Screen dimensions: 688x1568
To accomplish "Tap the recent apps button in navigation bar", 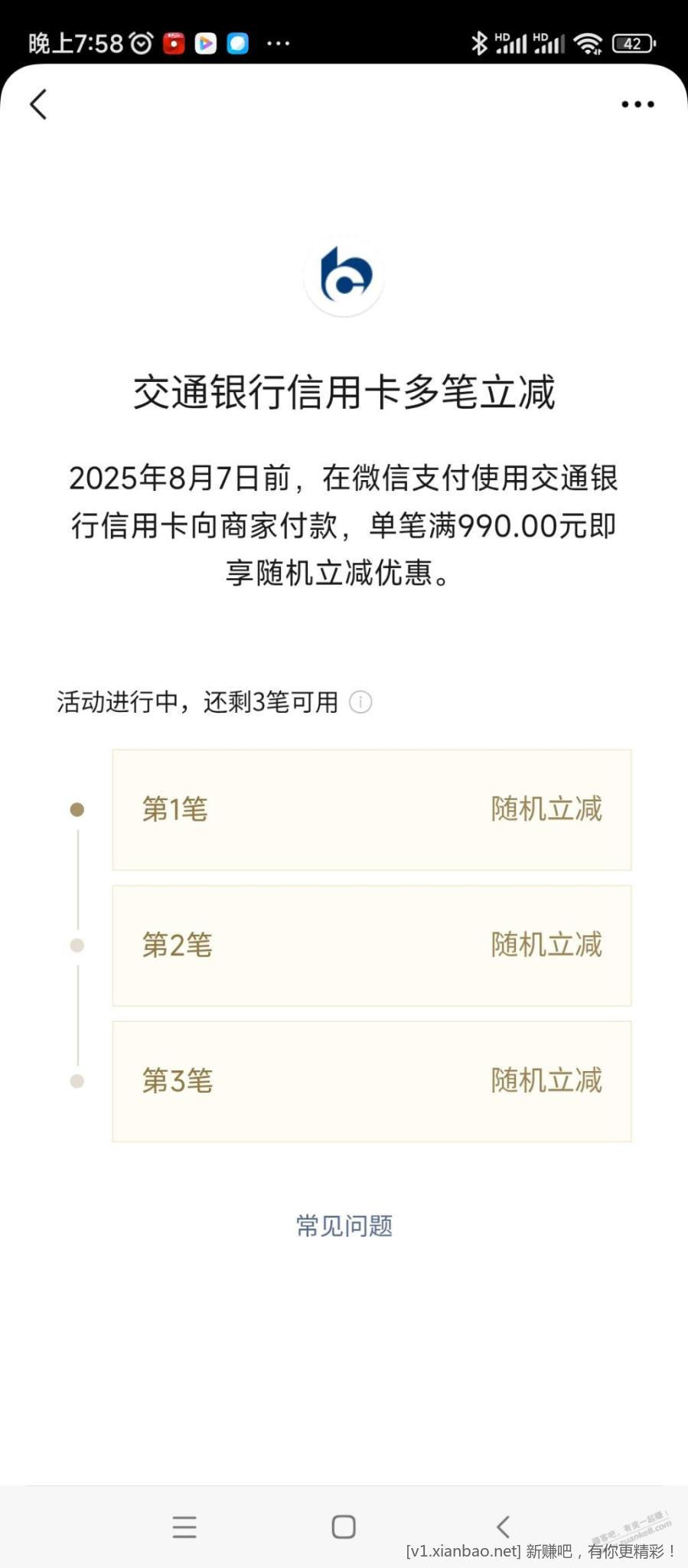I will pyautogui.click(x=184, y=1526).
